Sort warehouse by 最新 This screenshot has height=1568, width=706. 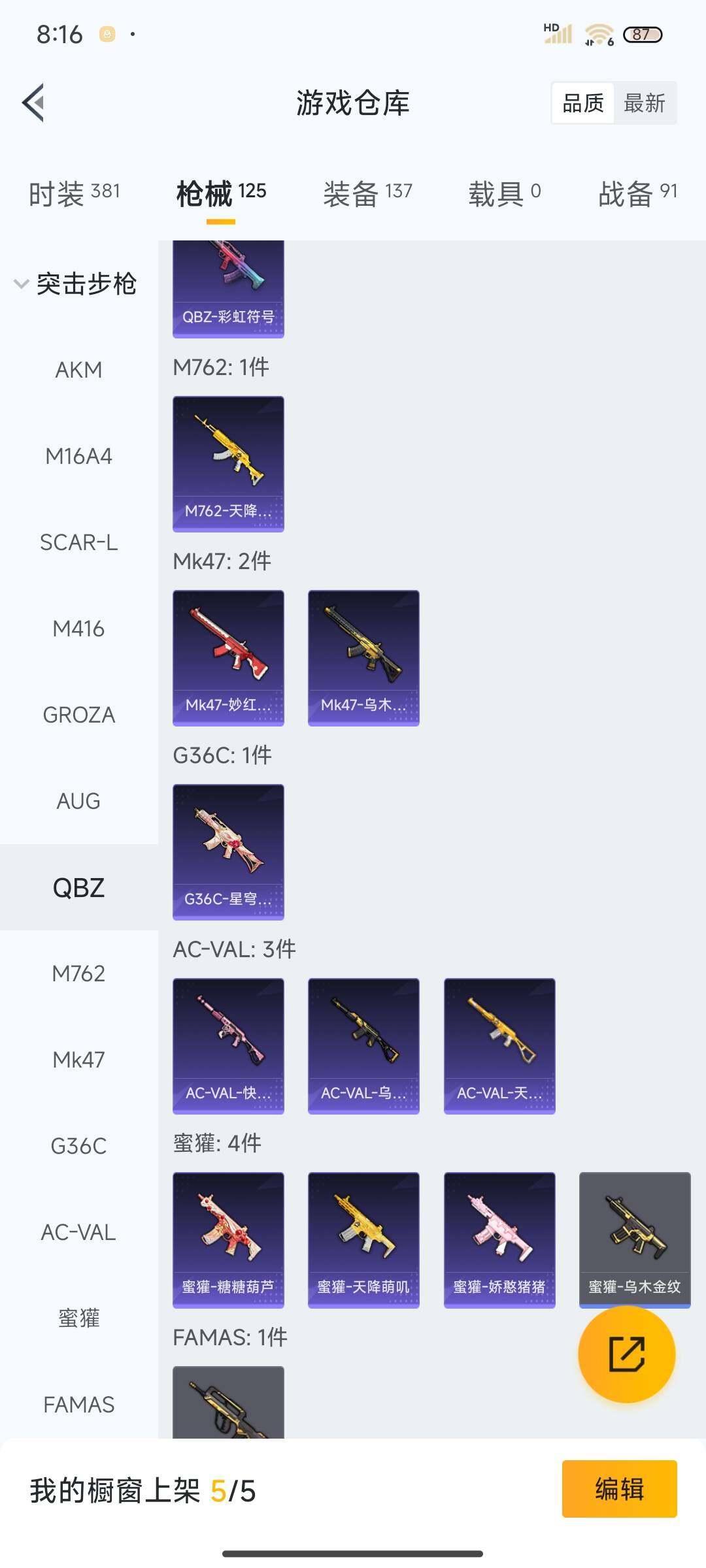[644, 103]
